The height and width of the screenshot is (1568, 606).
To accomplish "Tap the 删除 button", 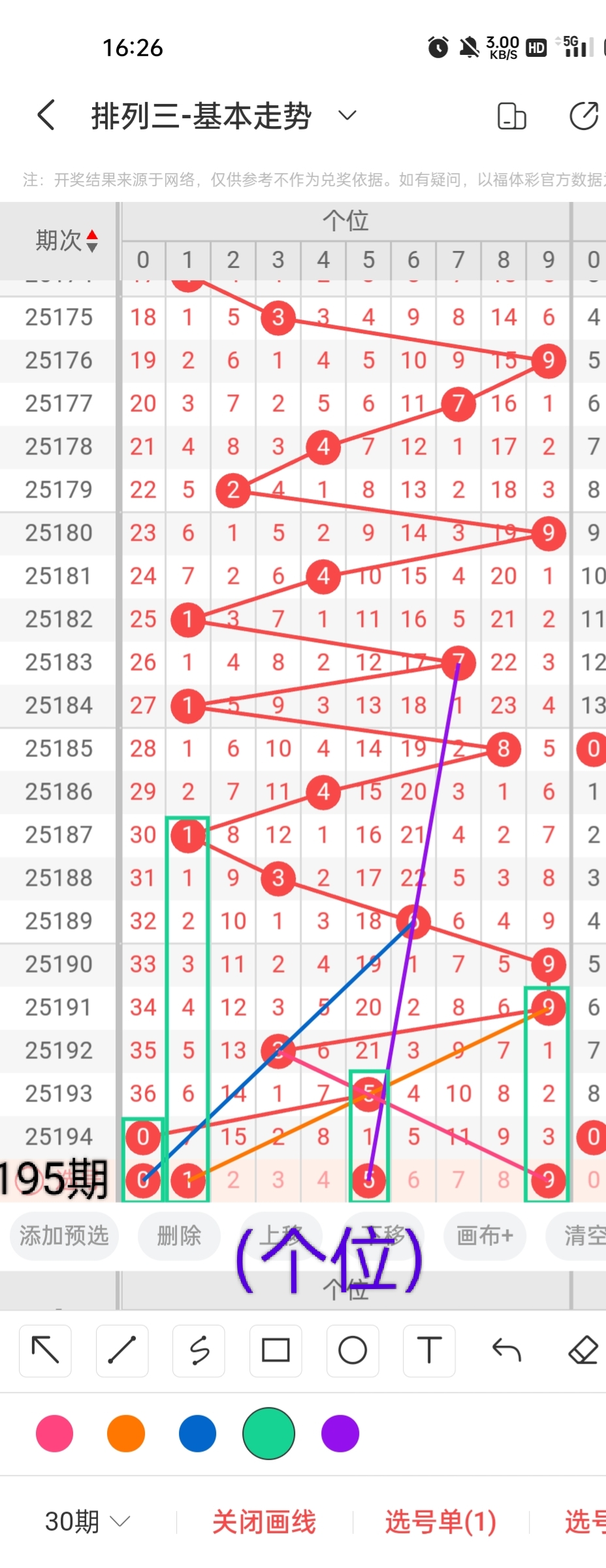I will [x=179, y=1235].
